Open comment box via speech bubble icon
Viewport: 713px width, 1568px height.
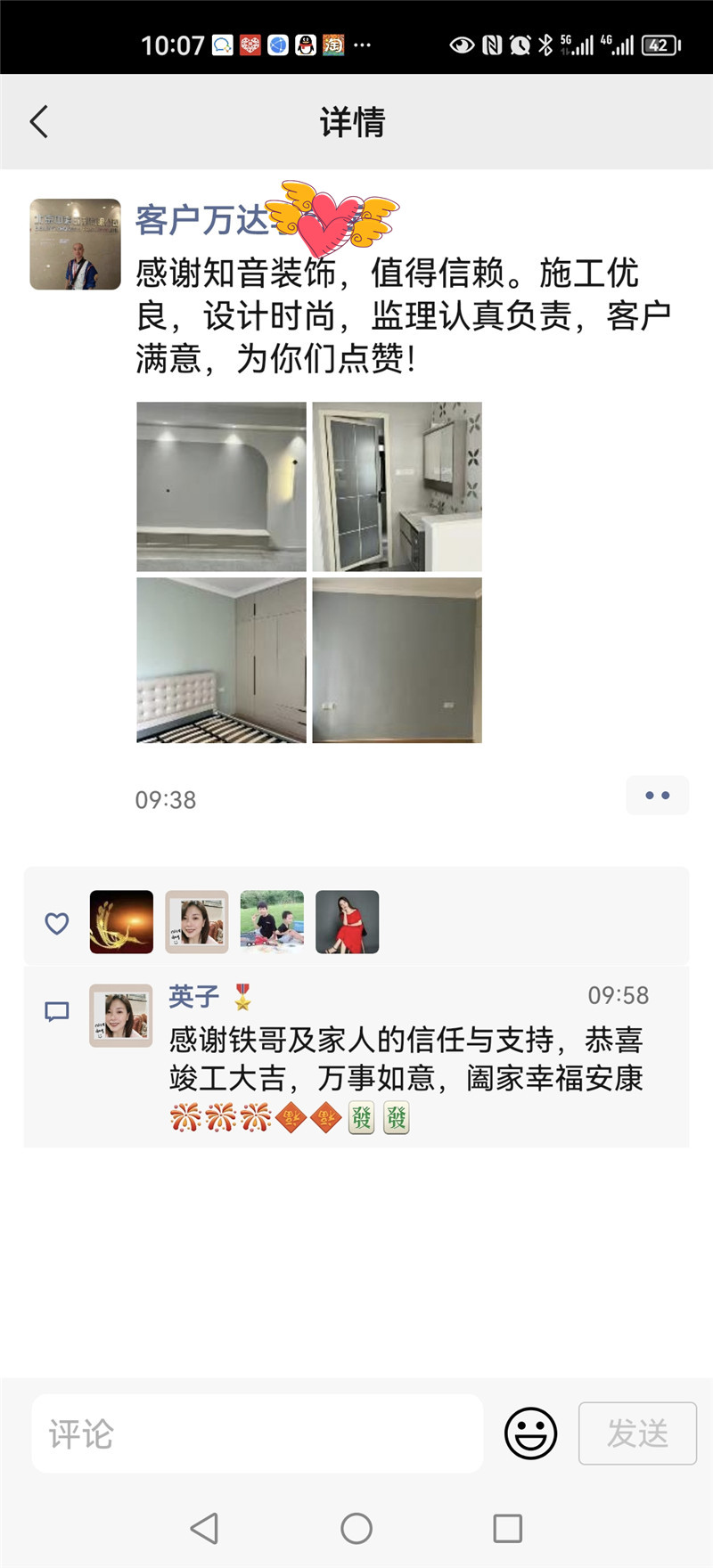tap(57, 1011)
